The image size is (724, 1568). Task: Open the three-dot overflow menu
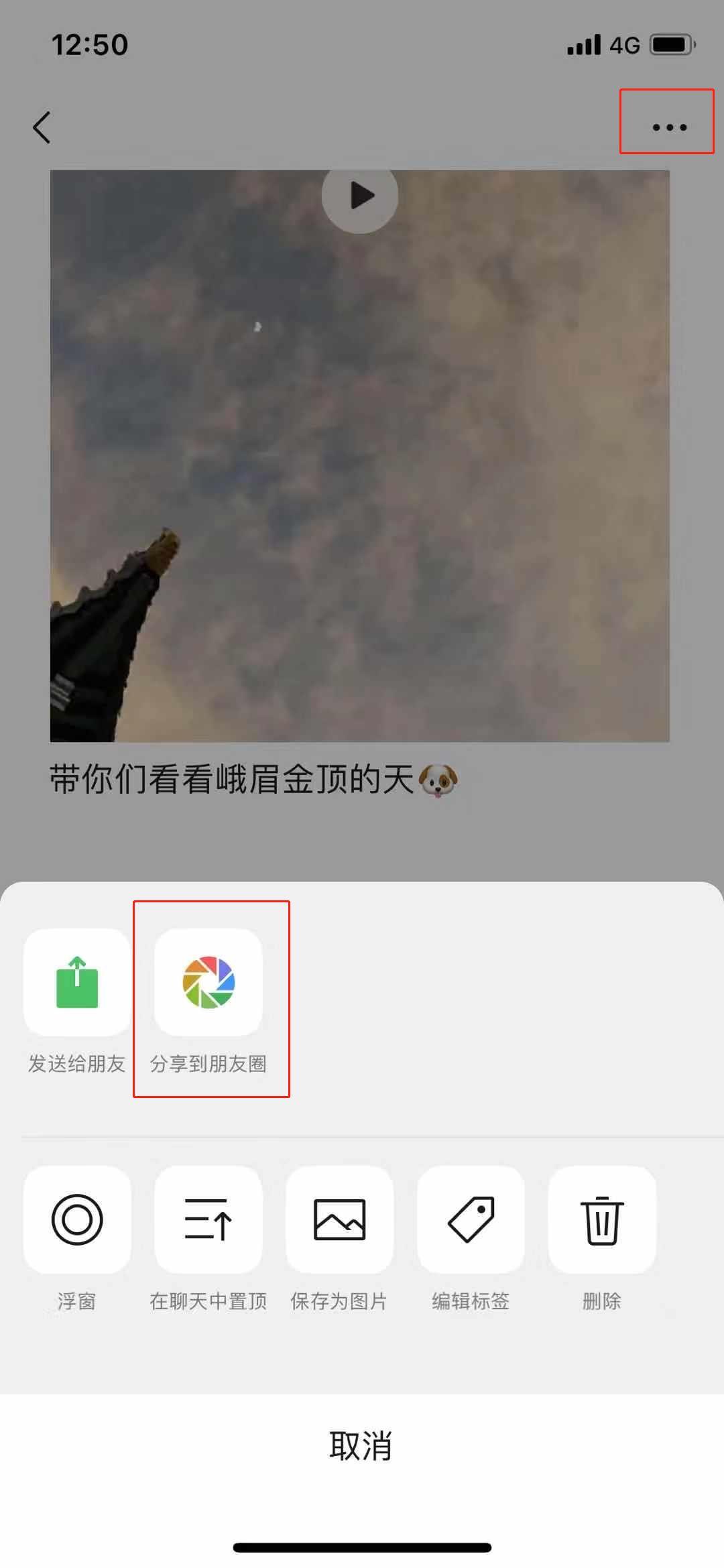(669, 127)
